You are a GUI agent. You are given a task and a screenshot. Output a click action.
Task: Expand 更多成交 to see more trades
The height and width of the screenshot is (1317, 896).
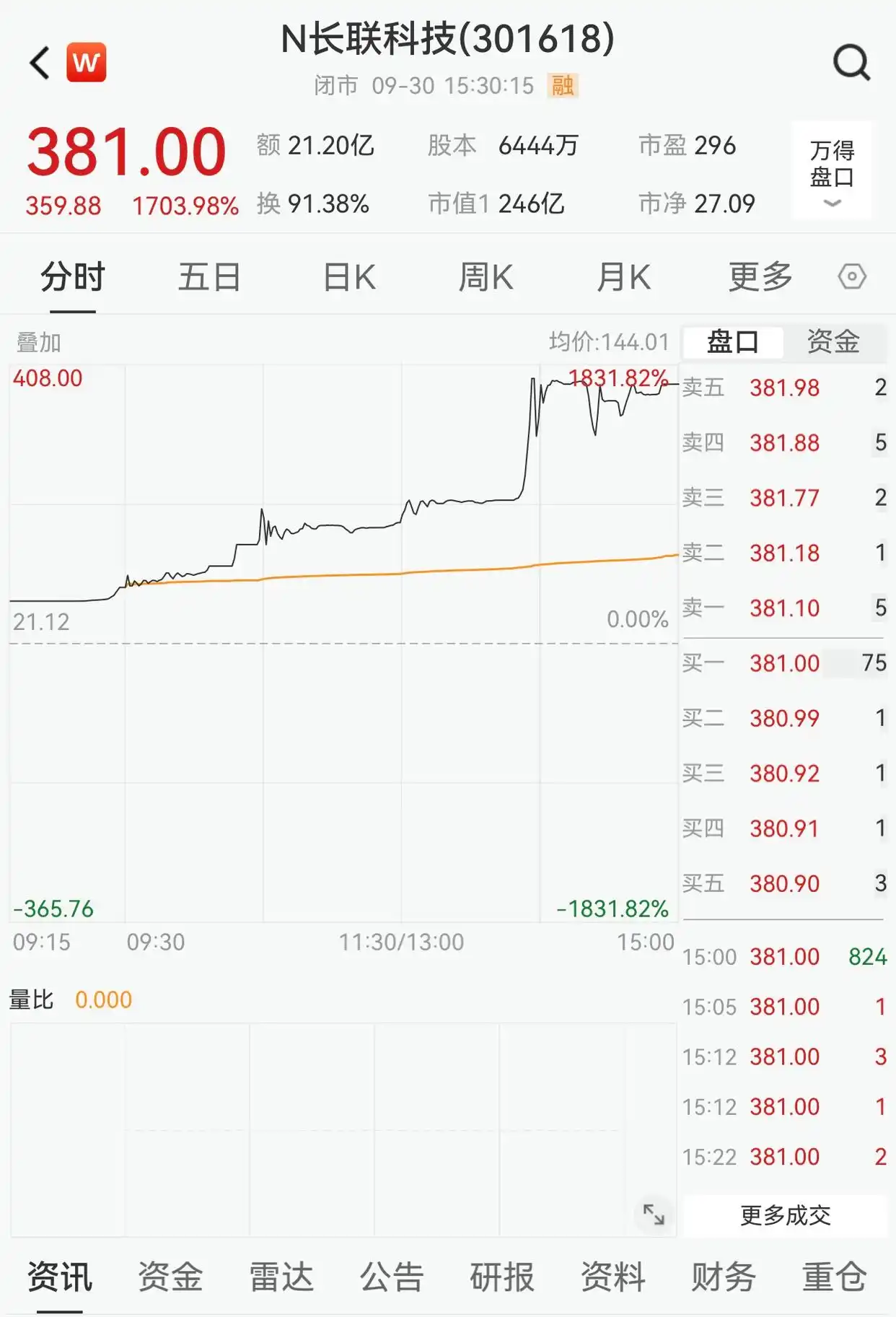786,1215
